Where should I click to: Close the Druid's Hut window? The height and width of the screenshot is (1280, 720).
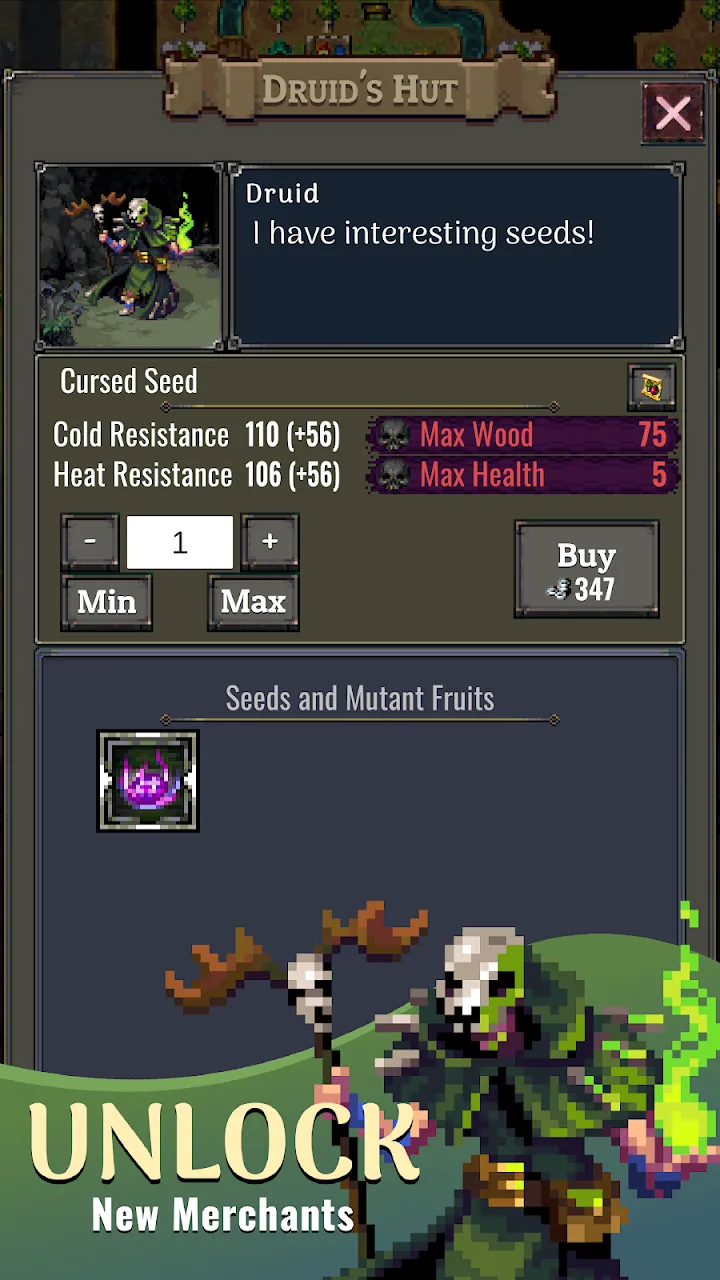tap(672, 114)
